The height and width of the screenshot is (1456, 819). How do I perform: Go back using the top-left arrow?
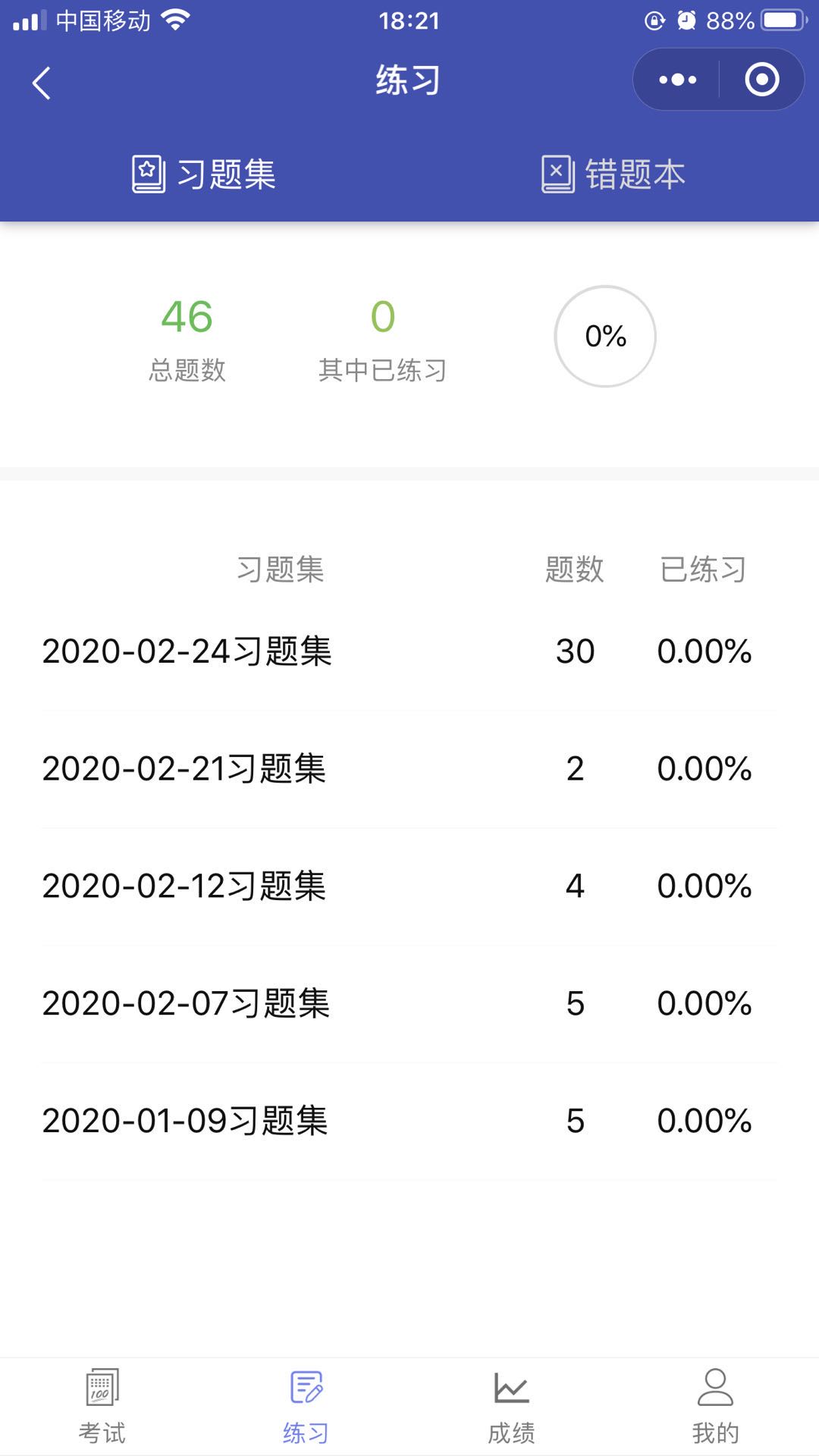[x=42, y=83]
